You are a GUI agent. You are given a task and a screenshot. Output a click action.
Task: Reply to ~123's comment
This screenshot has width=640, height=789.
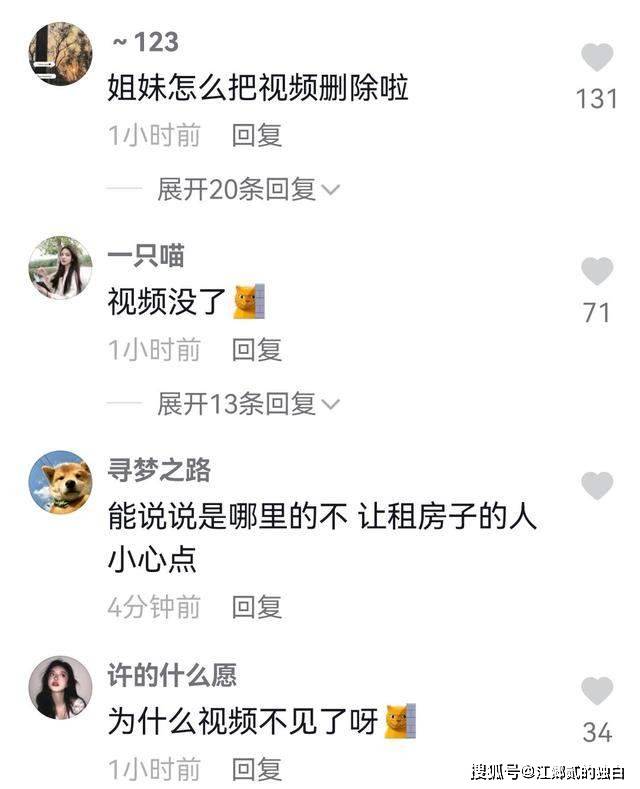tap(257, 135)
